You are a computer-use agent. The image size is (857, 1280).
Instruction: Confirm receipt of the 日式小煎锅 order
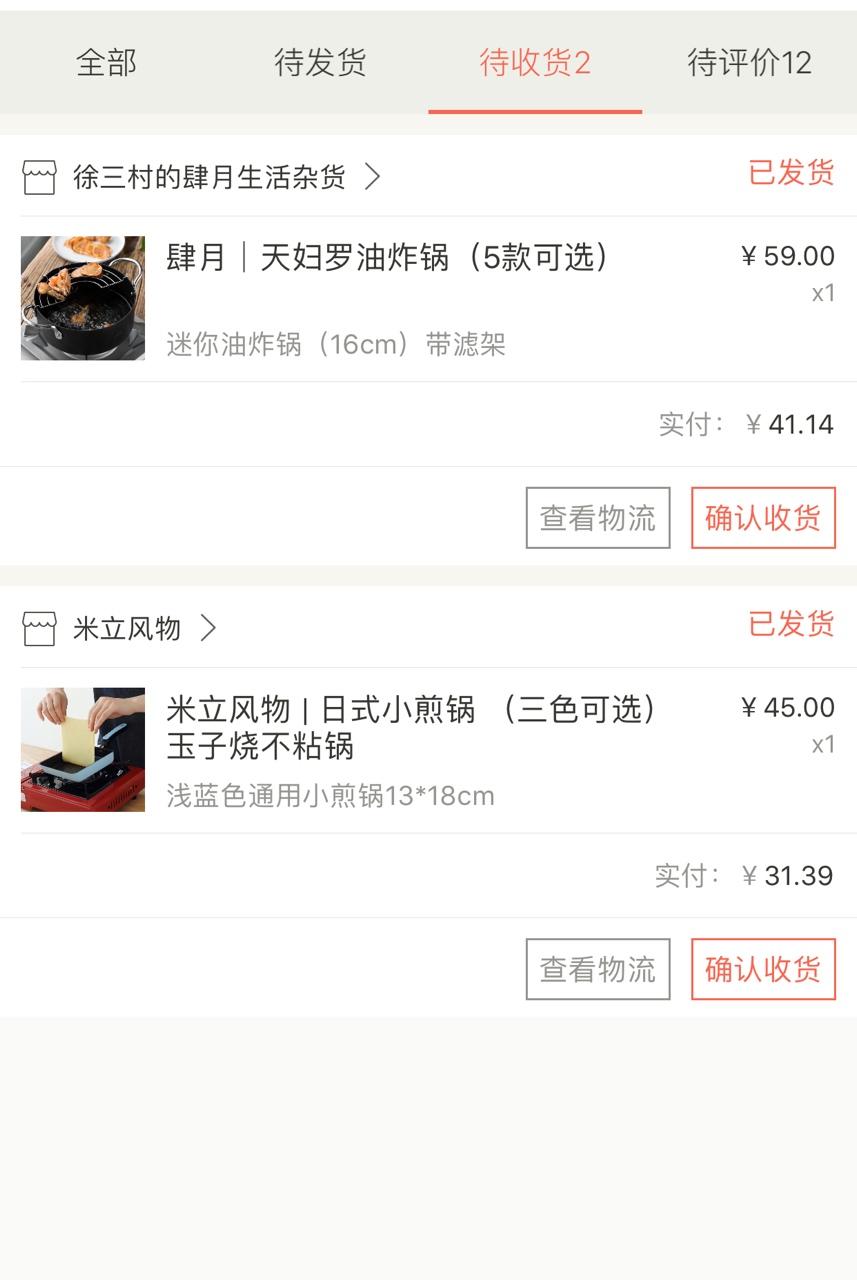pyautogui.click(x=763, y=969)
